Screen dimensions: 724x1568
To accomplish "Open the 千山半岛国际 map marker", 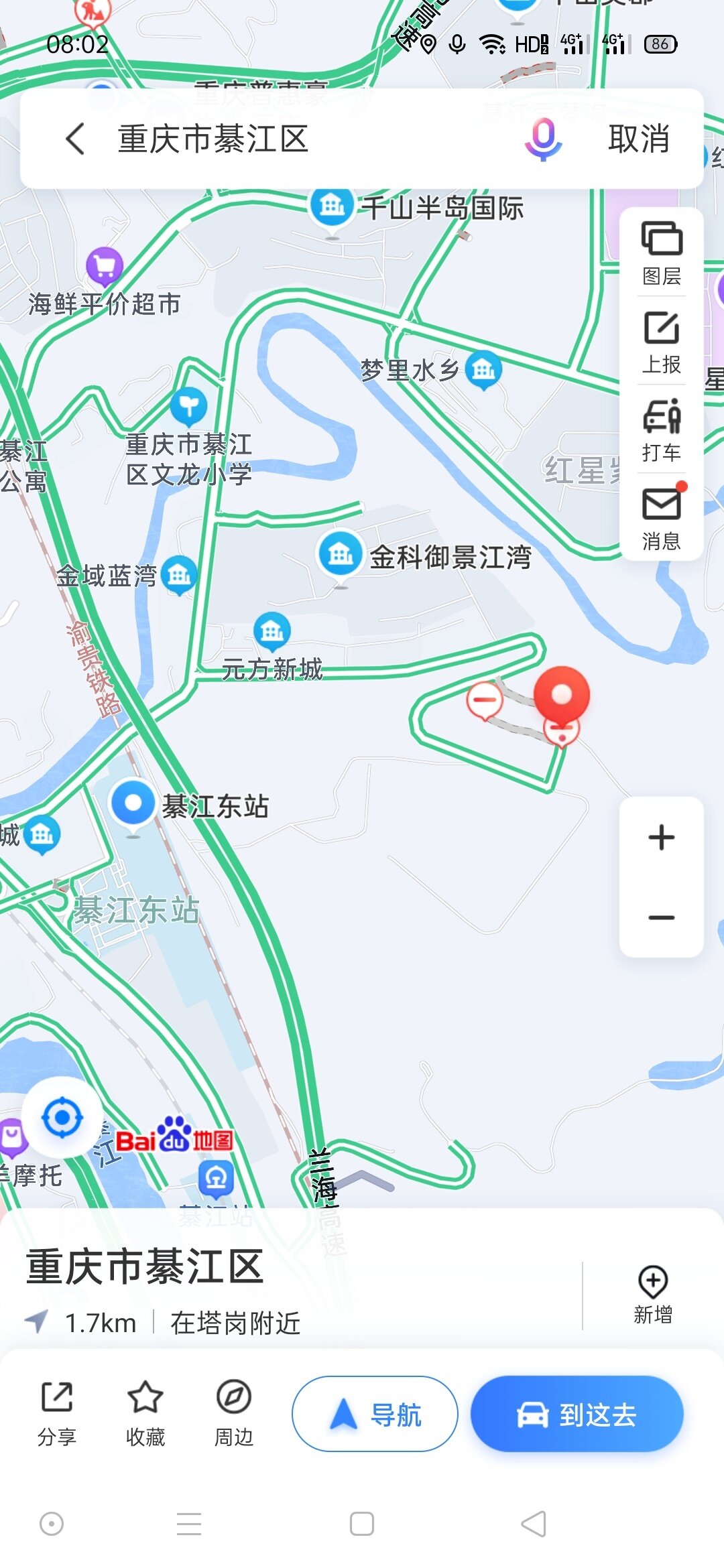I will point(332,206).
